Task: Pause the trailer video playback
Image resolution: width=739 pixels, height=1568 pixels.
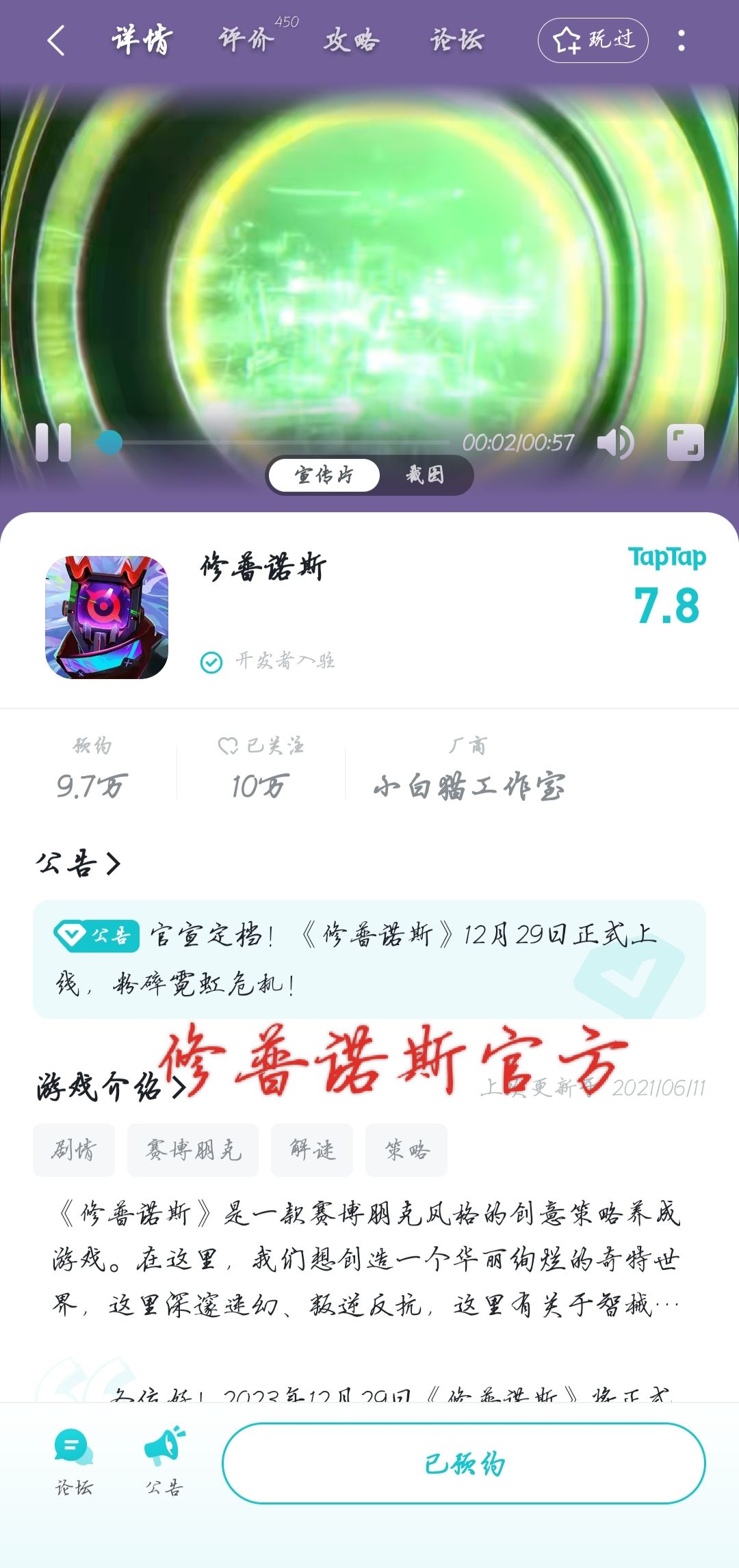Action: tap(56, 443)
